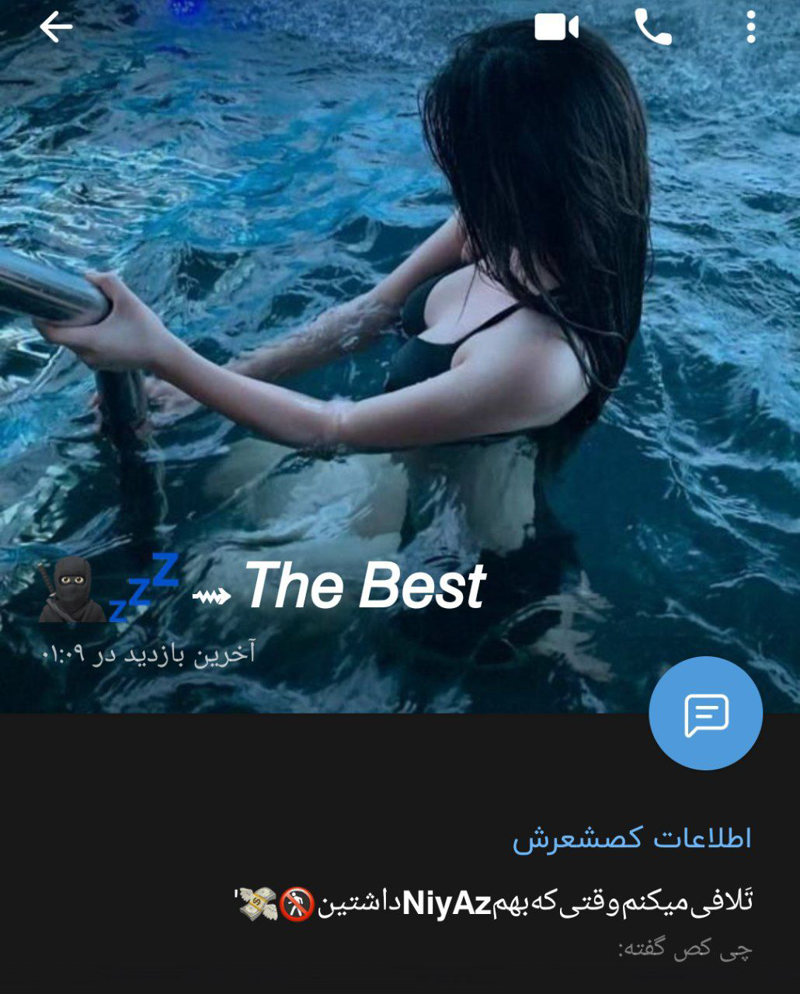Open the three-dot overflow menu
Image resolution: width=800 pixels, height=994 pixels.
pos(751,28)
